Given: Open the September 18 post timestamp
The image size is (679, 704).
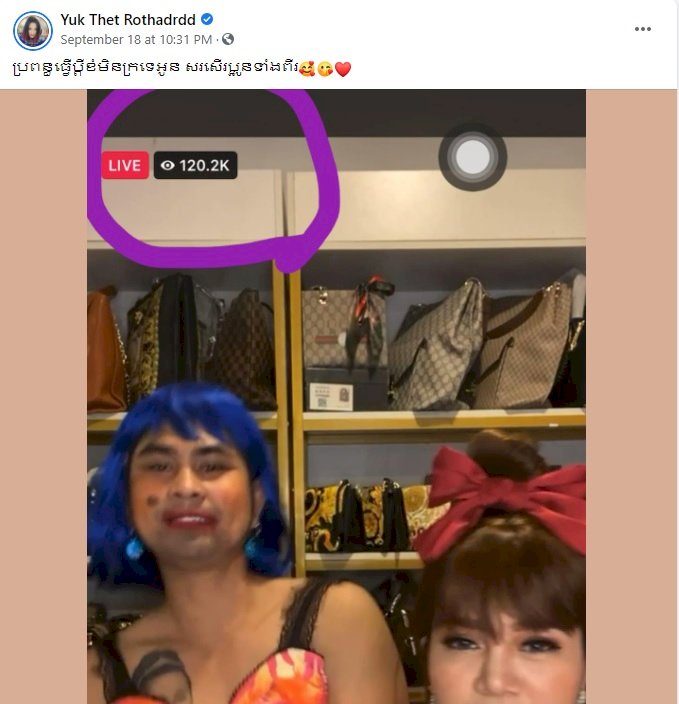Looking at the screenshot, I should coord(136,40).
